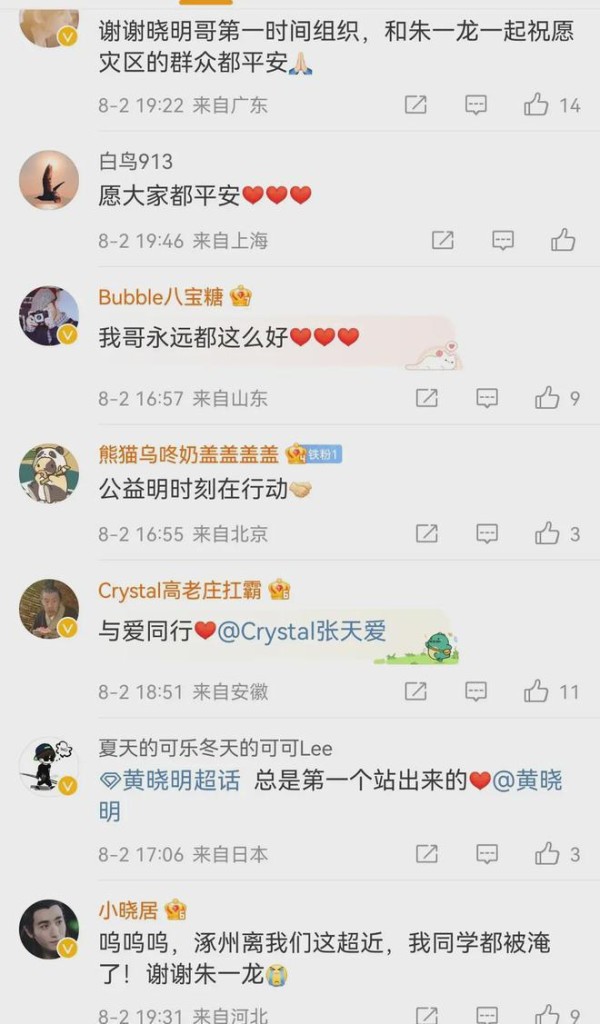Share 熊猫乌咚奶盖盖盖盖's comment
This screenshot has width=600, height=1024.
[x=427, y=534]
